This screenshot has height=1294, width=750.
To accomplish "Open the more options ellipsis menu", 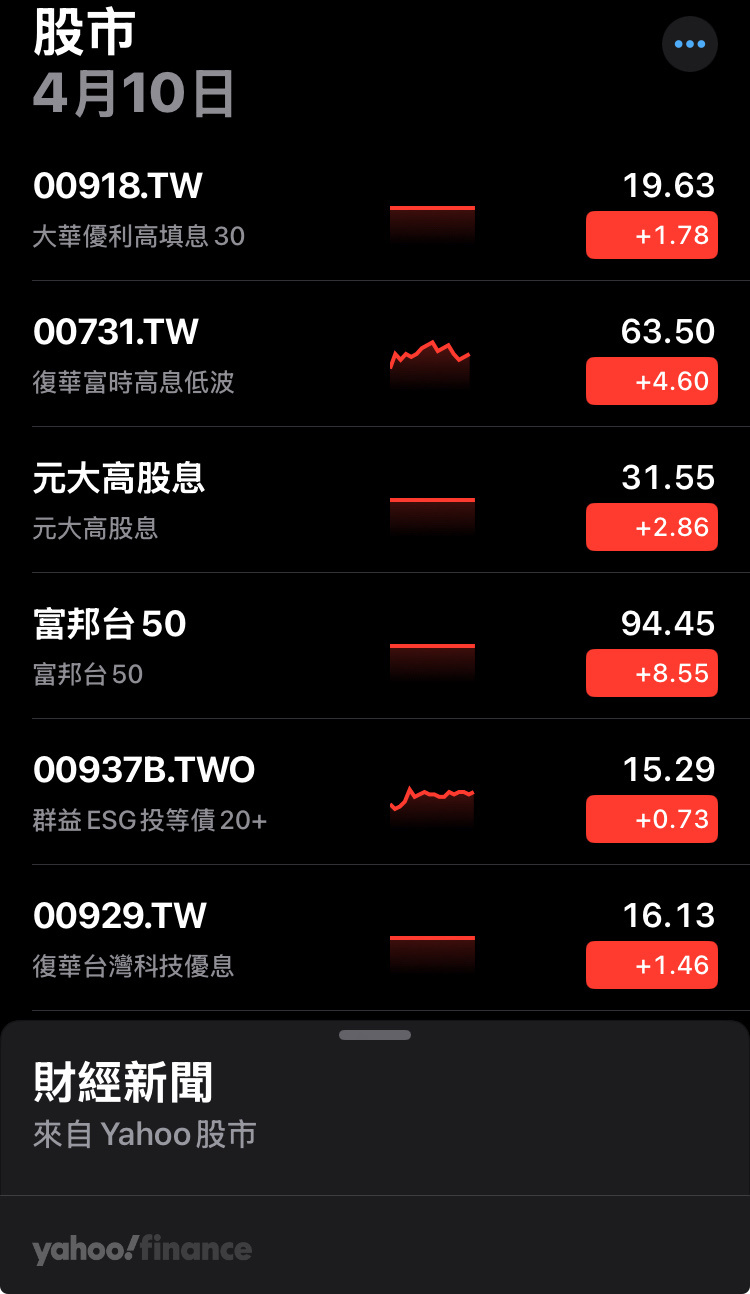I will pos(690,44).
